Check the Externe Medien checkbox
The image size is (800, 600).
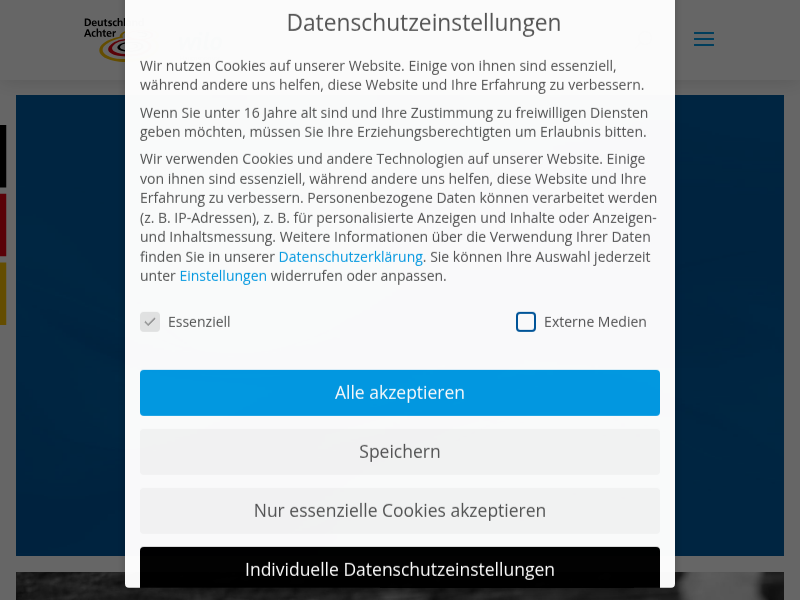click(526, 322)
